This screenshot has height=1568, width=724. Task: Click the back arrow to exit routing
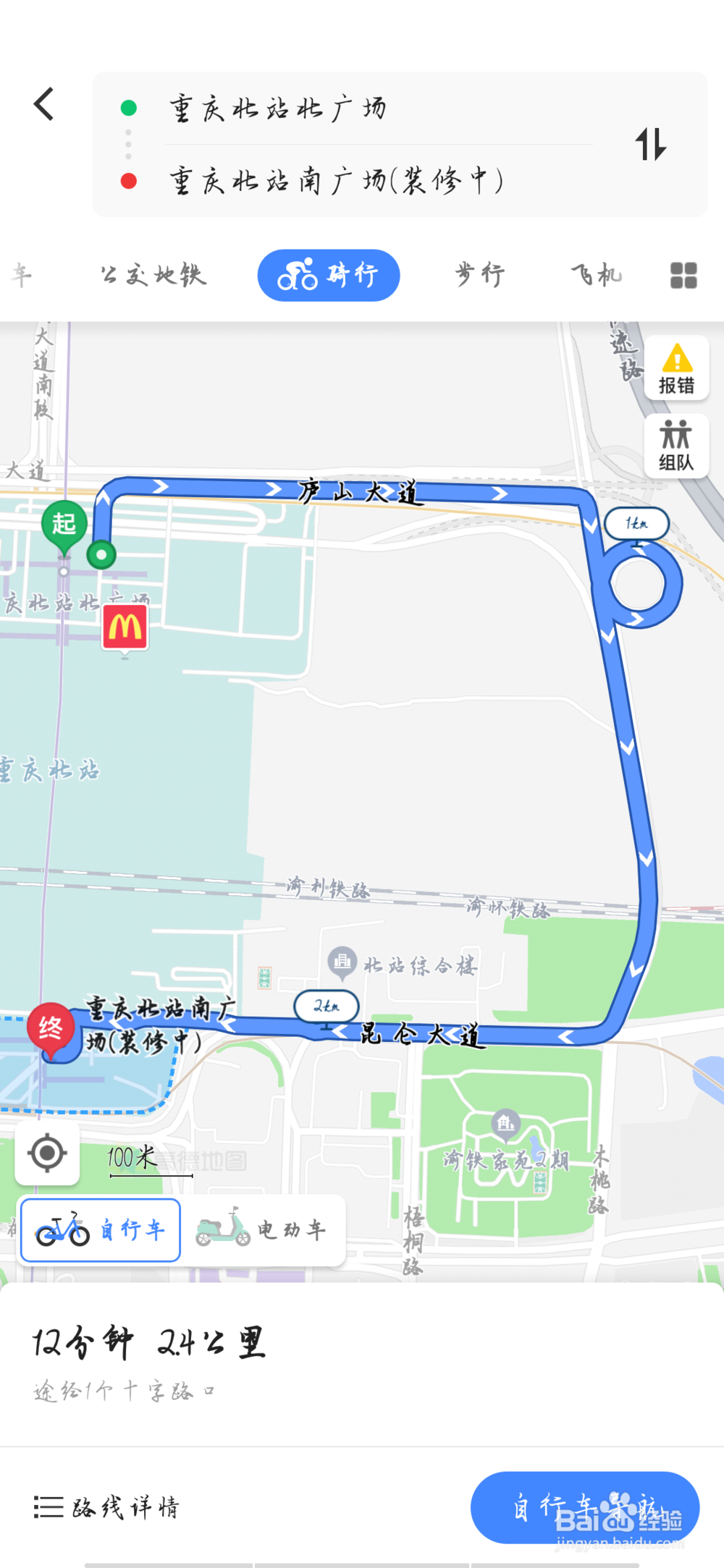point(44,103)
